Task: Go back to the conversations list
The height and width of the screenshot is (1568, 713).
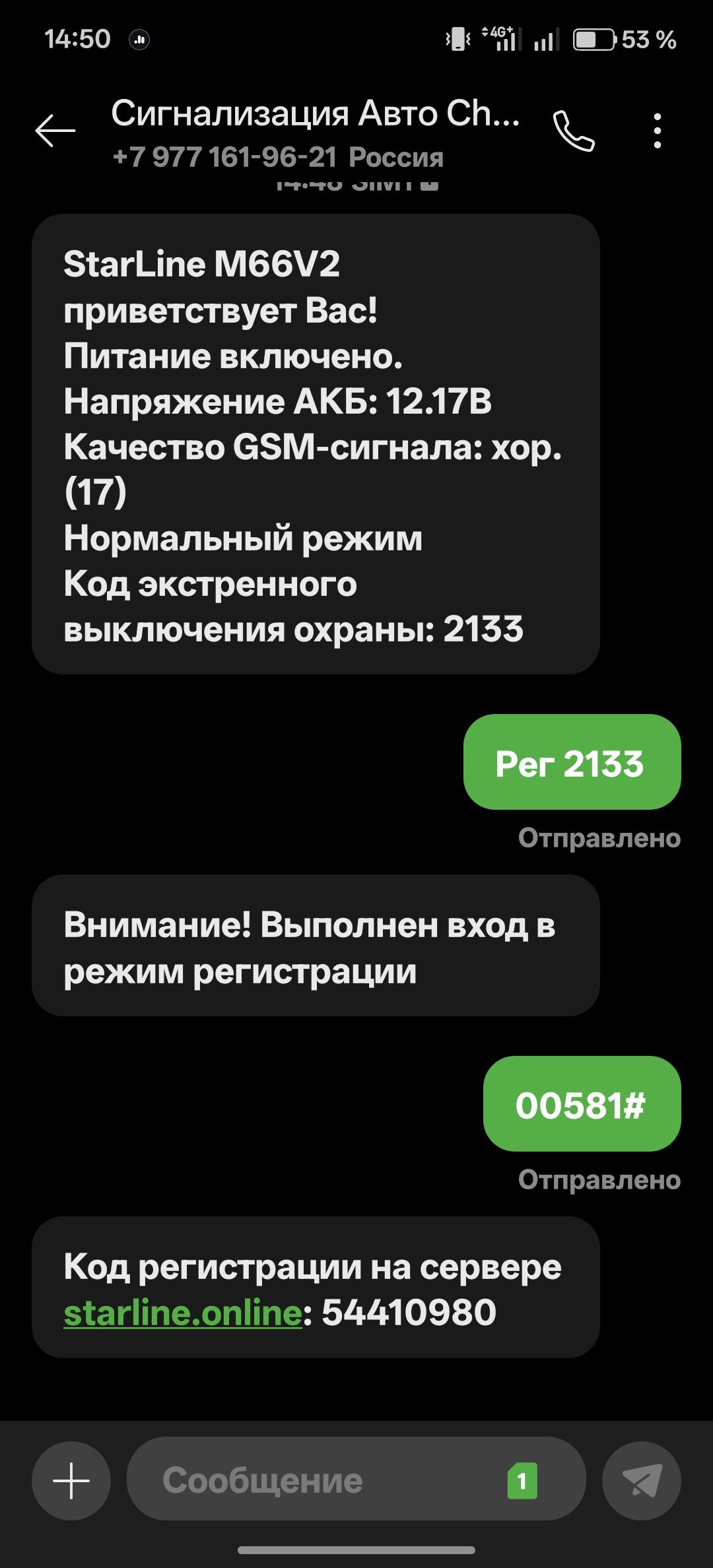Action: (x=55, y=130)
